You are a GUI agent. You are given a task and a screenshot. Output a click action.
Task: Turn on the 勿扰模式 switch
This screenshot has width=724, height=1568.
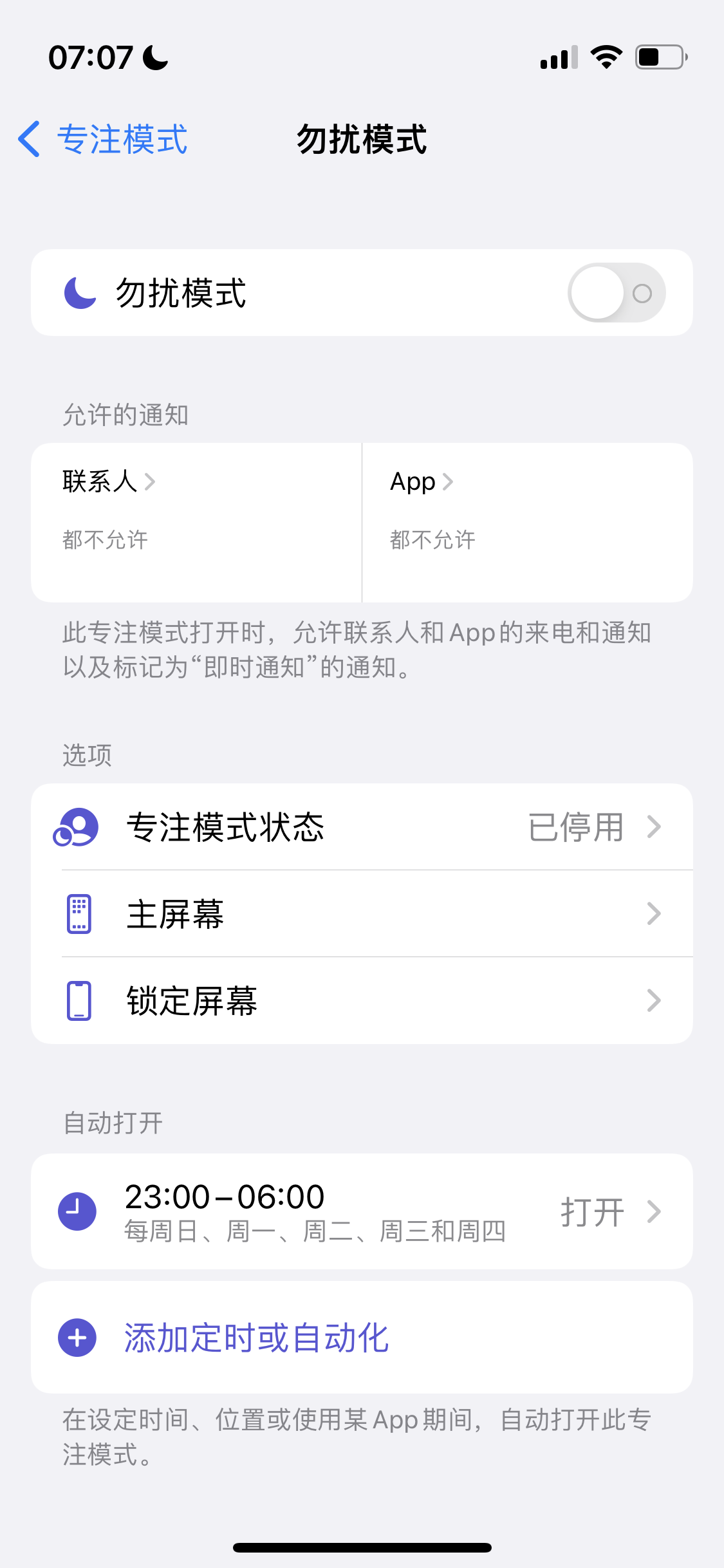pyautogui.click(x=616, y=294)
